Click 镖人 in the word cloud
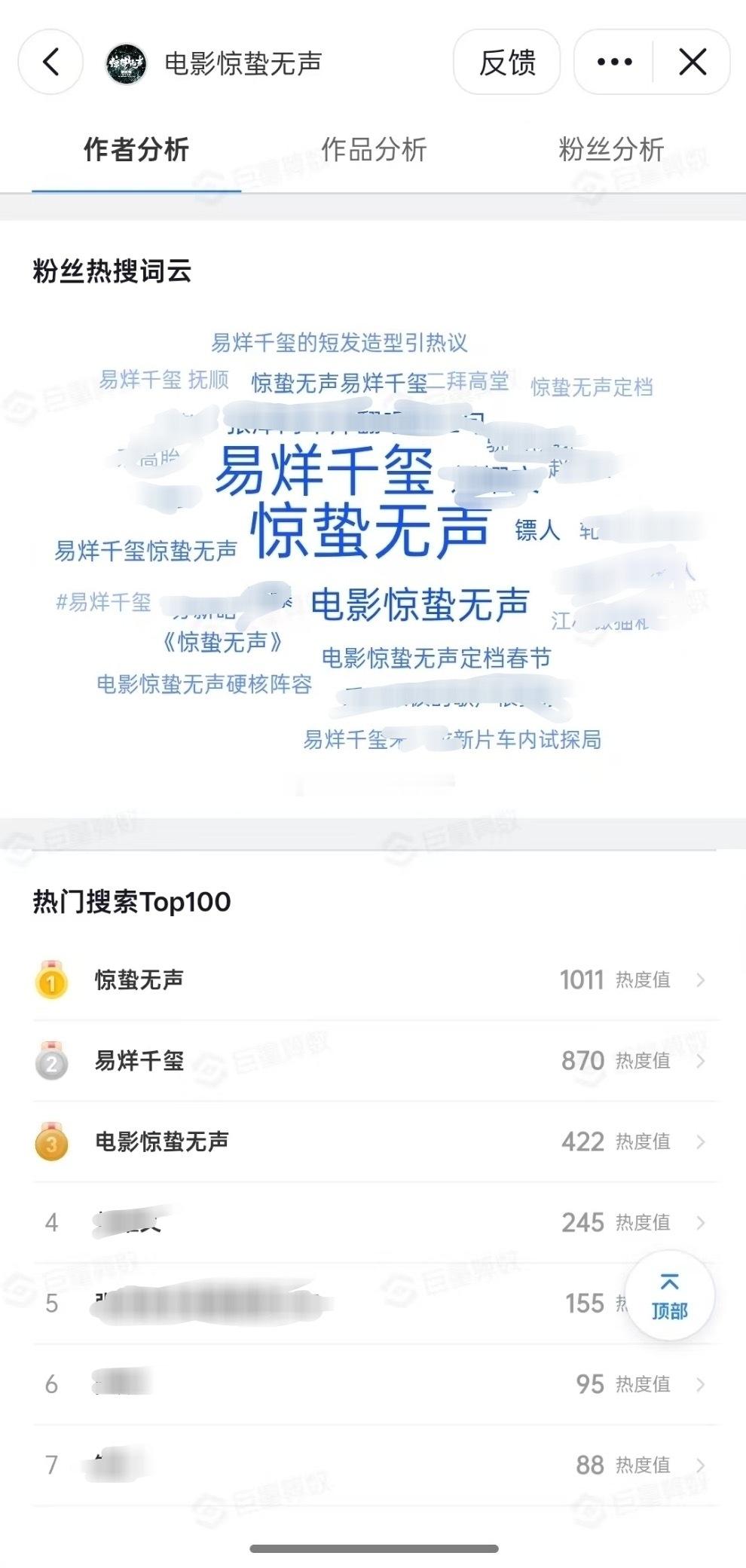Viewport: 746px width, 1568px height. 537,532
